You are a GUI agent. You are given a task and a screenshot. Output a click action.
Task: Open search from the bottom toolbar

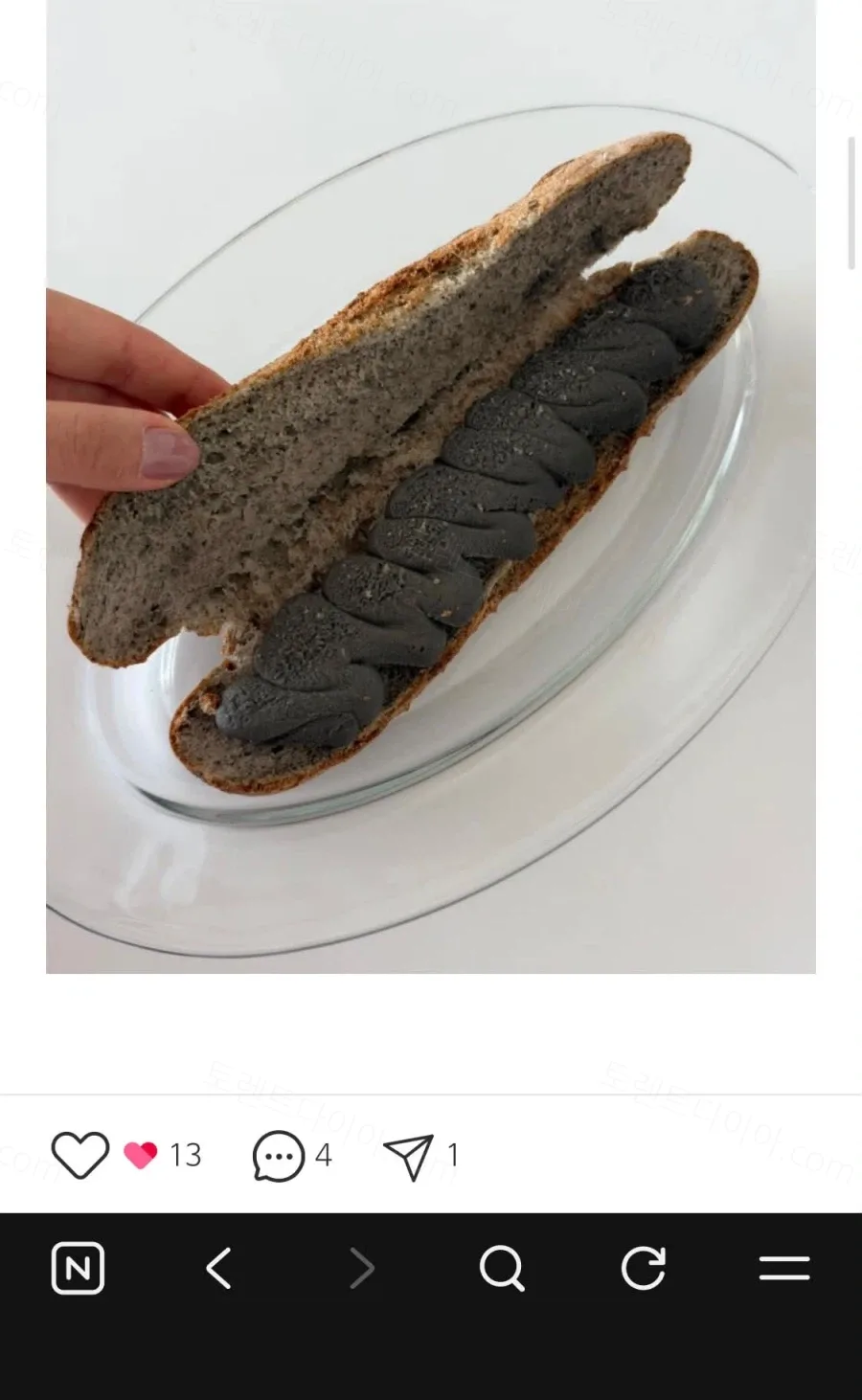pyautogui.click(x=502, y=1269)
